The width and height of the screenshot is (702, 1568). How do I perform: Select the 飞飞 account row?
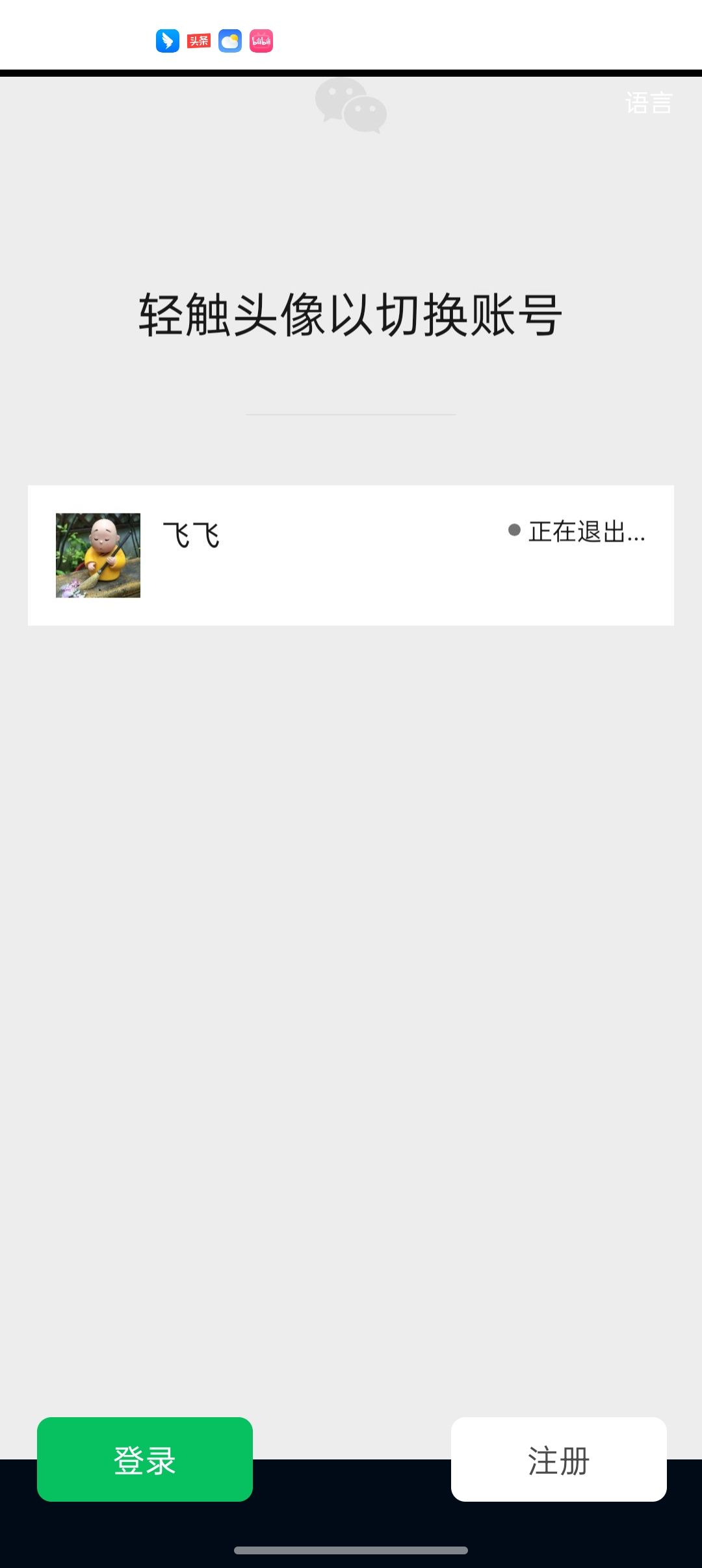pos(350,555)
